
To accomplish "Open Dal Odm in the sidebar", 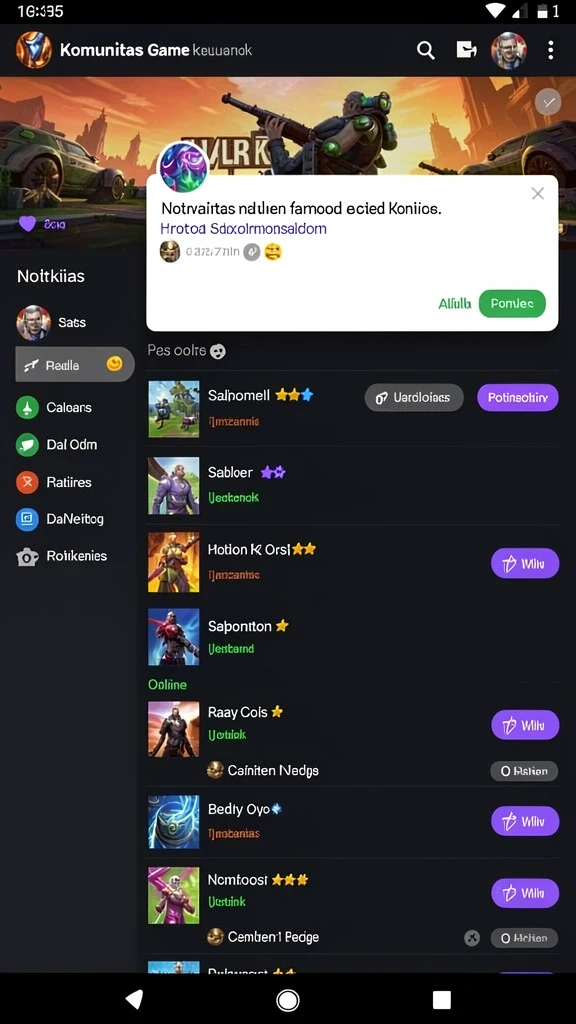I will (73, 445).
